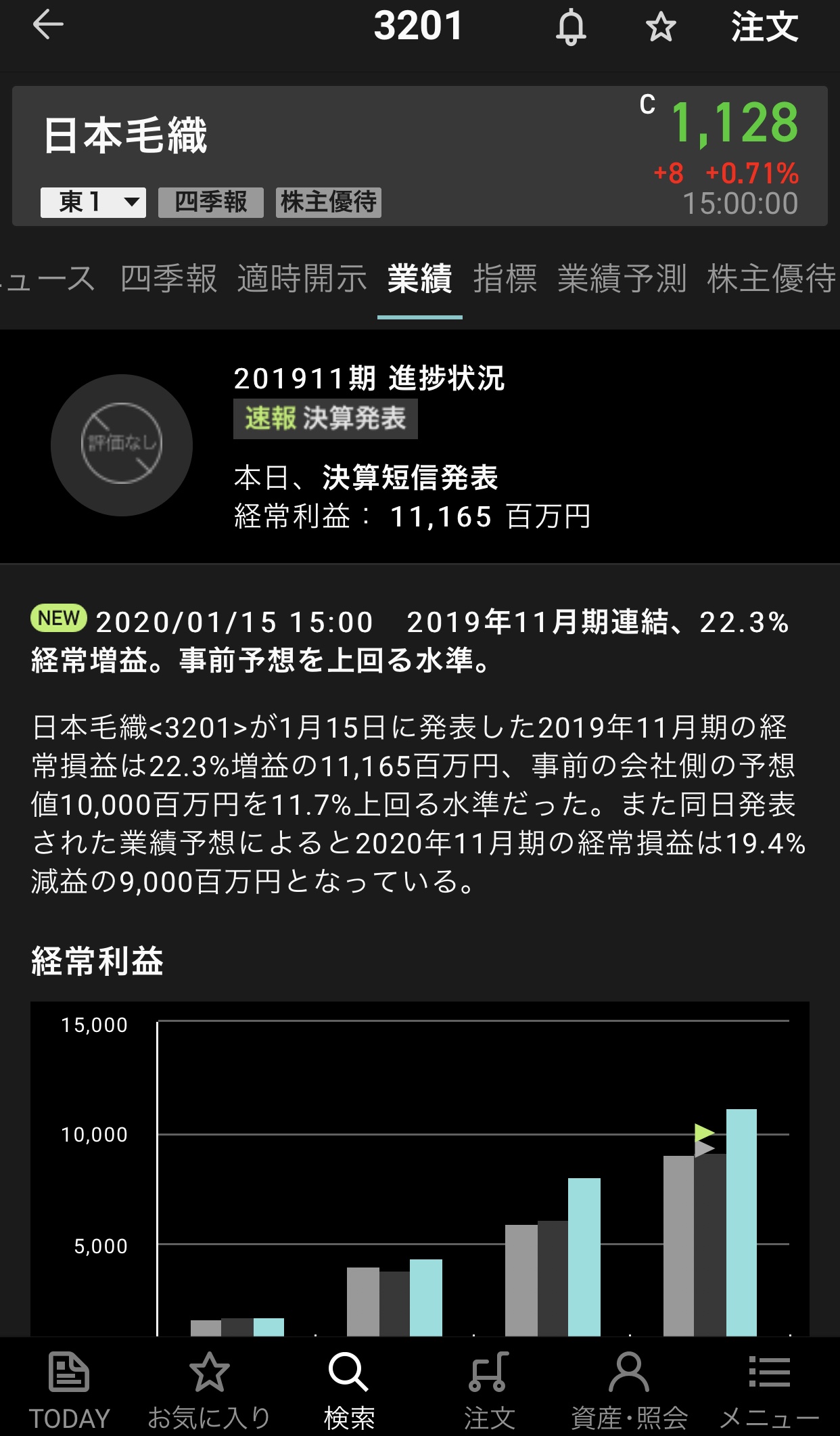Viewport: 840px width, 1436px height.
Task: Add 3201 to favorites with star
Action: [660, 28]
